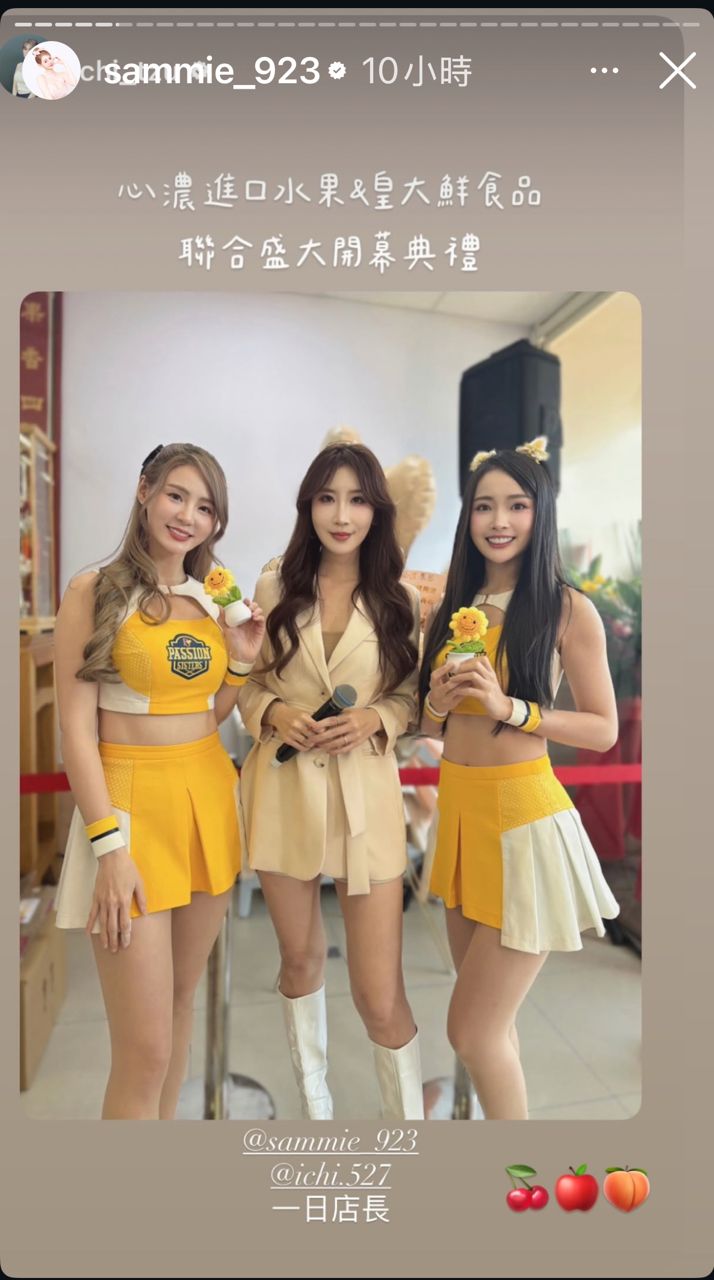The width and height of the screenshot is (714, 1280).
Task: Open the @sammie_923 mention
Action: point(330,1140)
